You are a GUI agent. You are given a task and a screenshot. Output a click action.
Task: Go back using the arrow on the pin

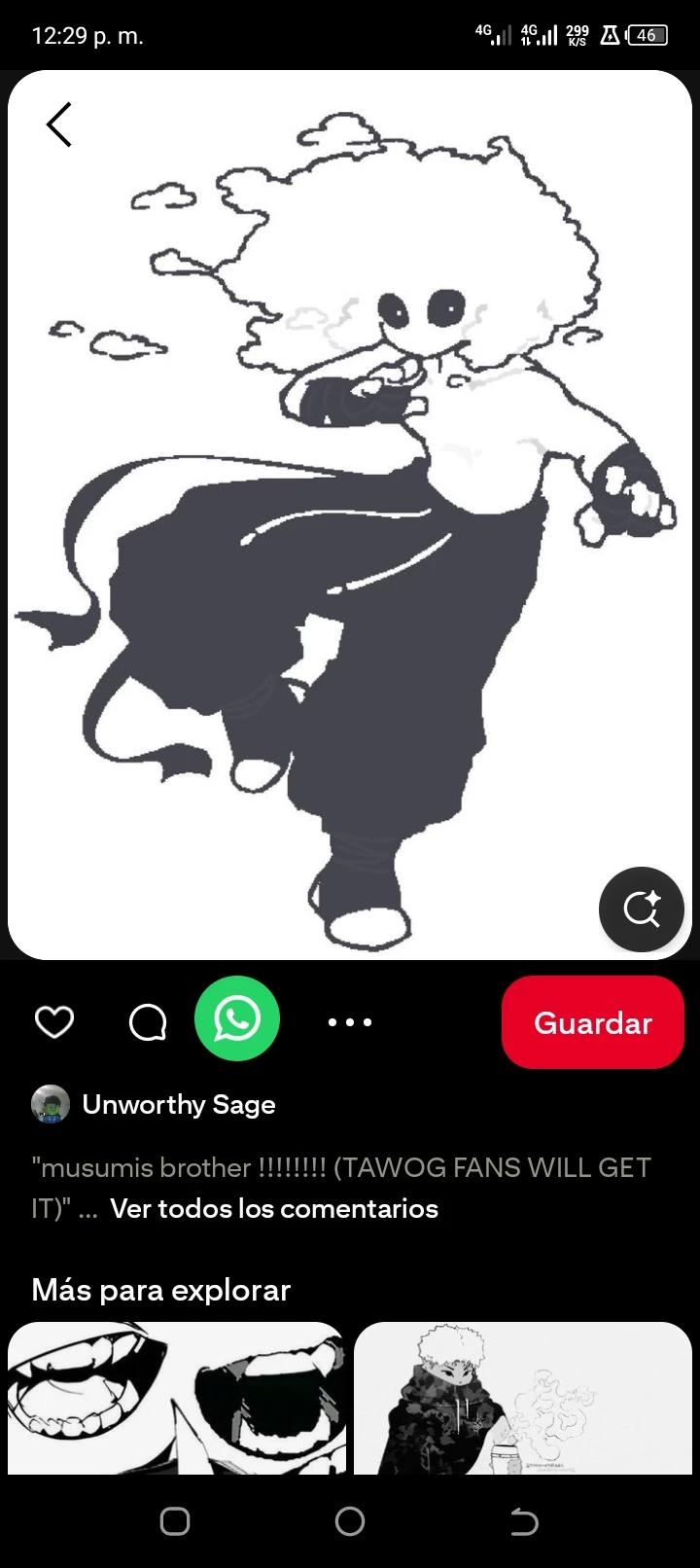point(58,125)
